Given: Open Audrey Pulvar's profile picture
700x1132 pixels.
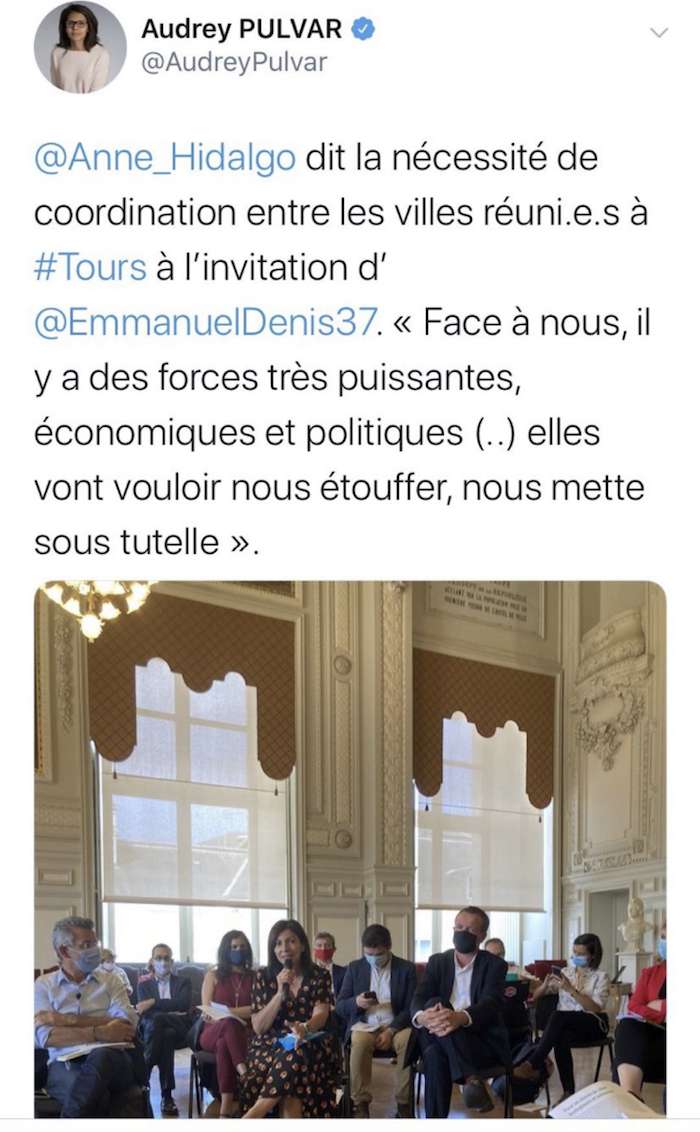Looking at the screenshot, I should coord(80,47).
